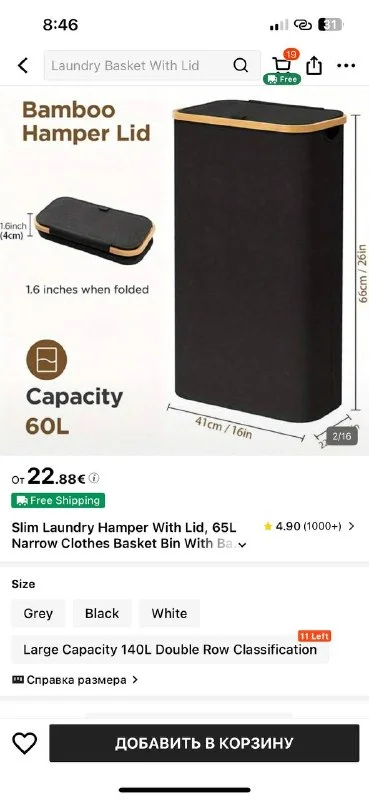The width and height of the screenshot is (369, 800).
Task: Open the 4.90 ratings and reviews
Action: pyautogui.click(x=309, y=527)
